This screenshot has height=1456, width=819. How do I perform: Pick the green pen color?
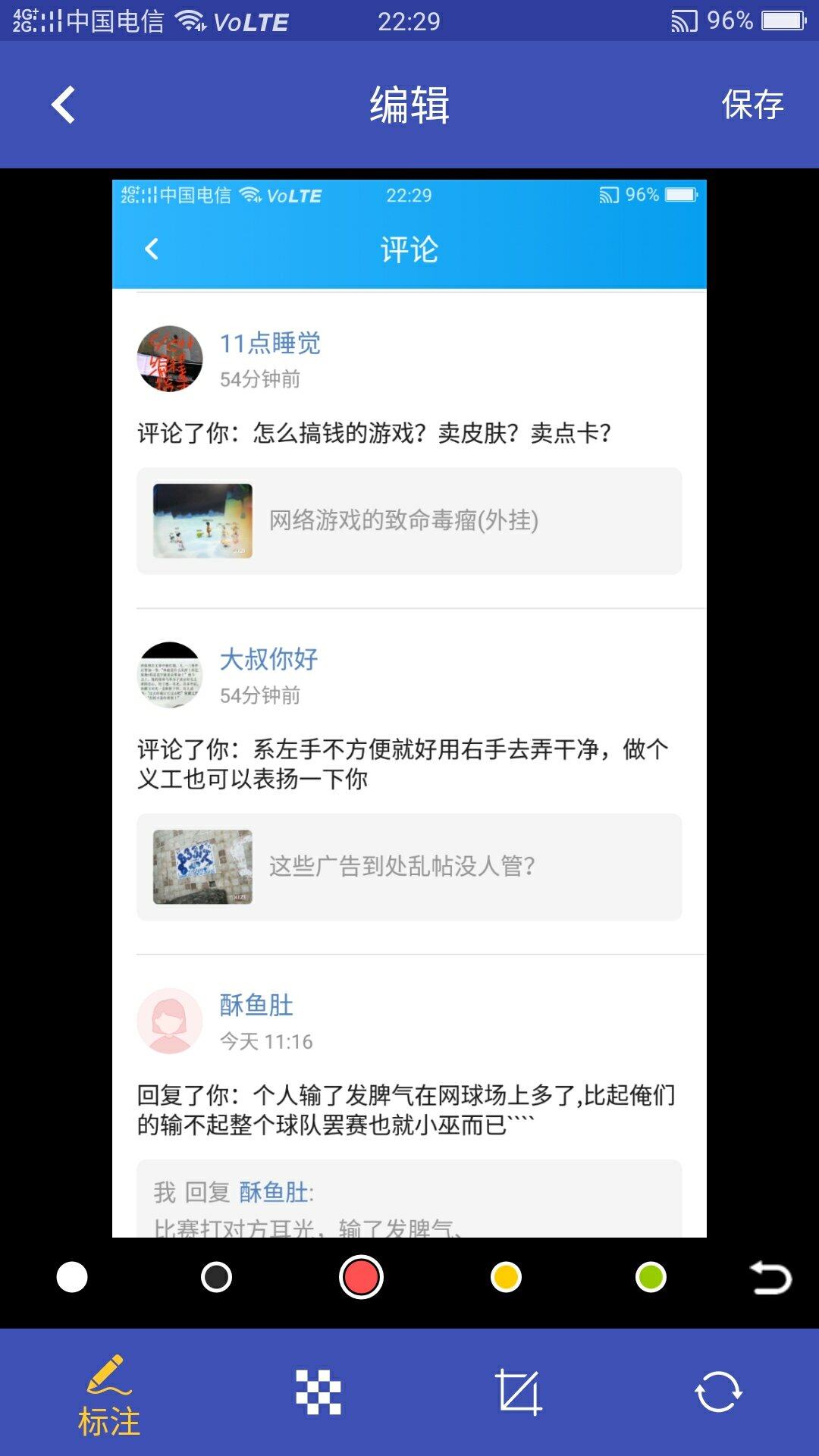651,1277
